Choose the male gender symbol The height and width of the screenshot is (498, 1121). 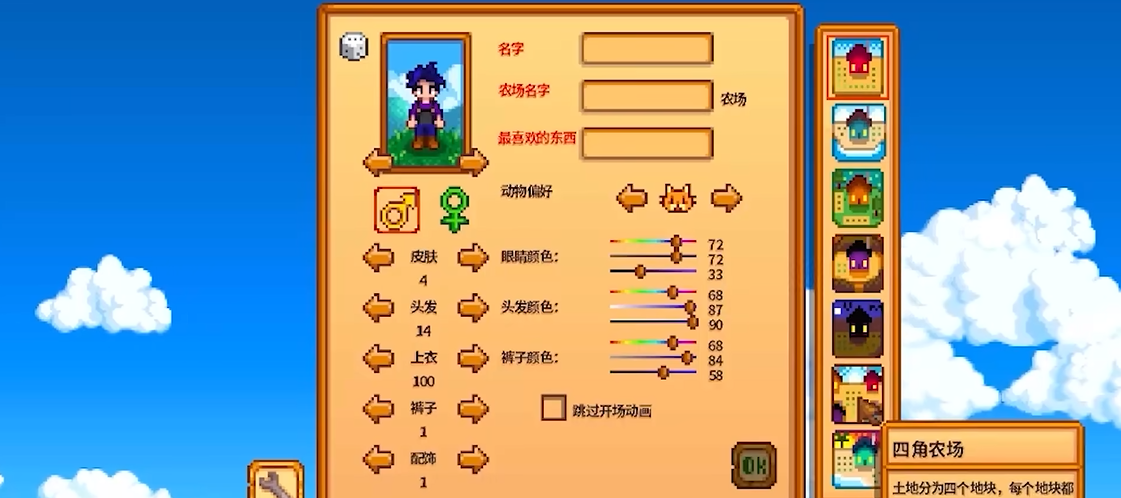pos(397,209)
